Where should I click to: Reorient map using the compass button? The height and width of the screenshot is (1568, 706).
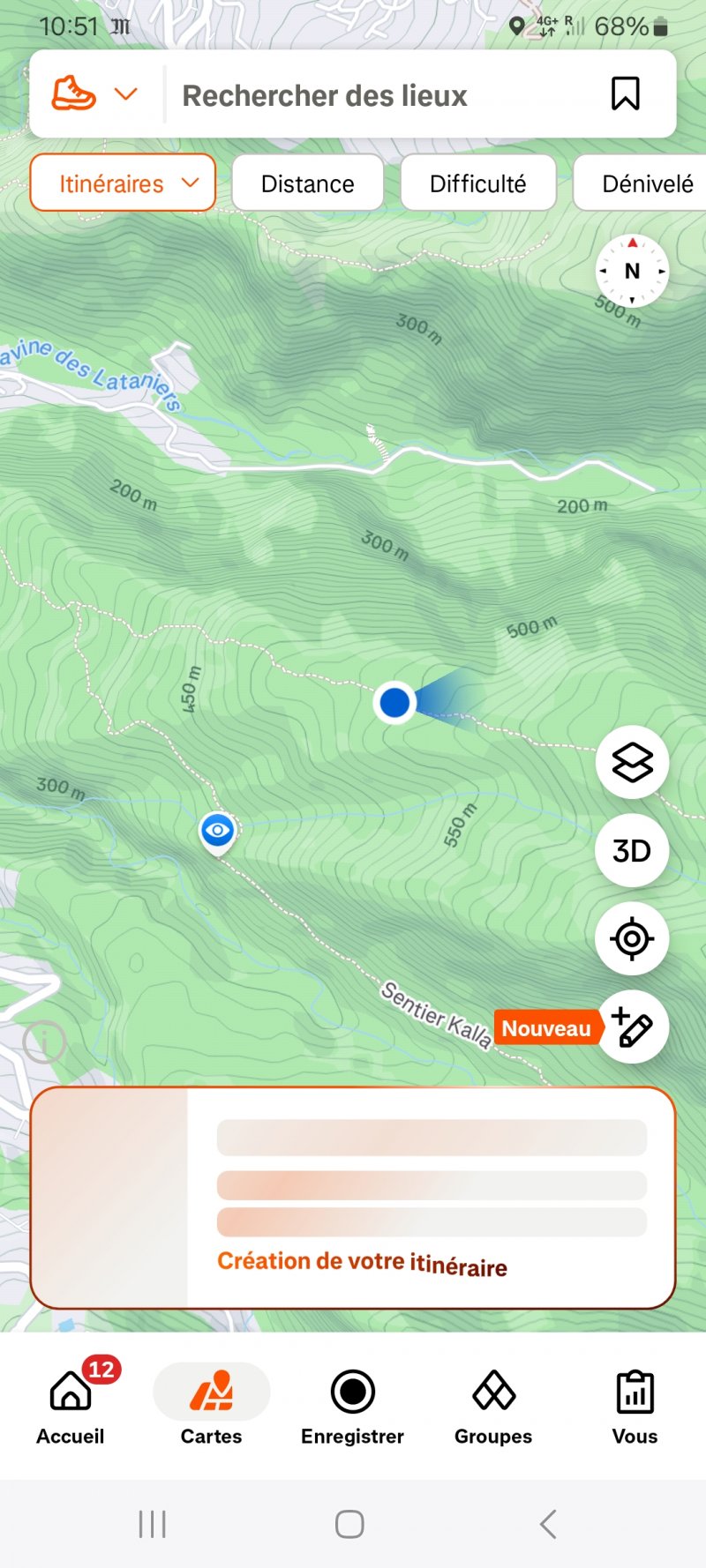coord(632,271)
